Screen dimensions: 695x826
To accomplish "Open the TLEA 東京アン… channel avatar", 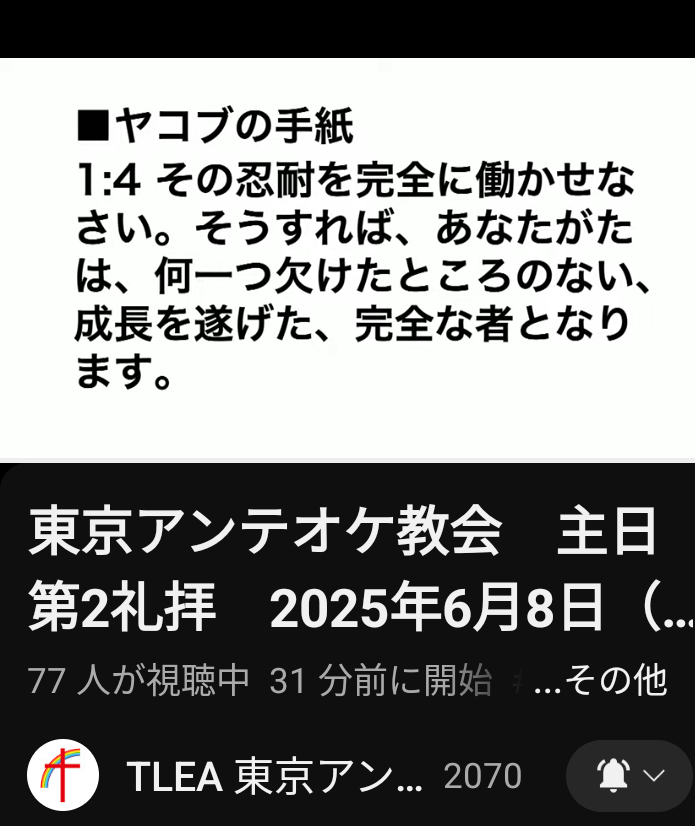I will 62,775.
